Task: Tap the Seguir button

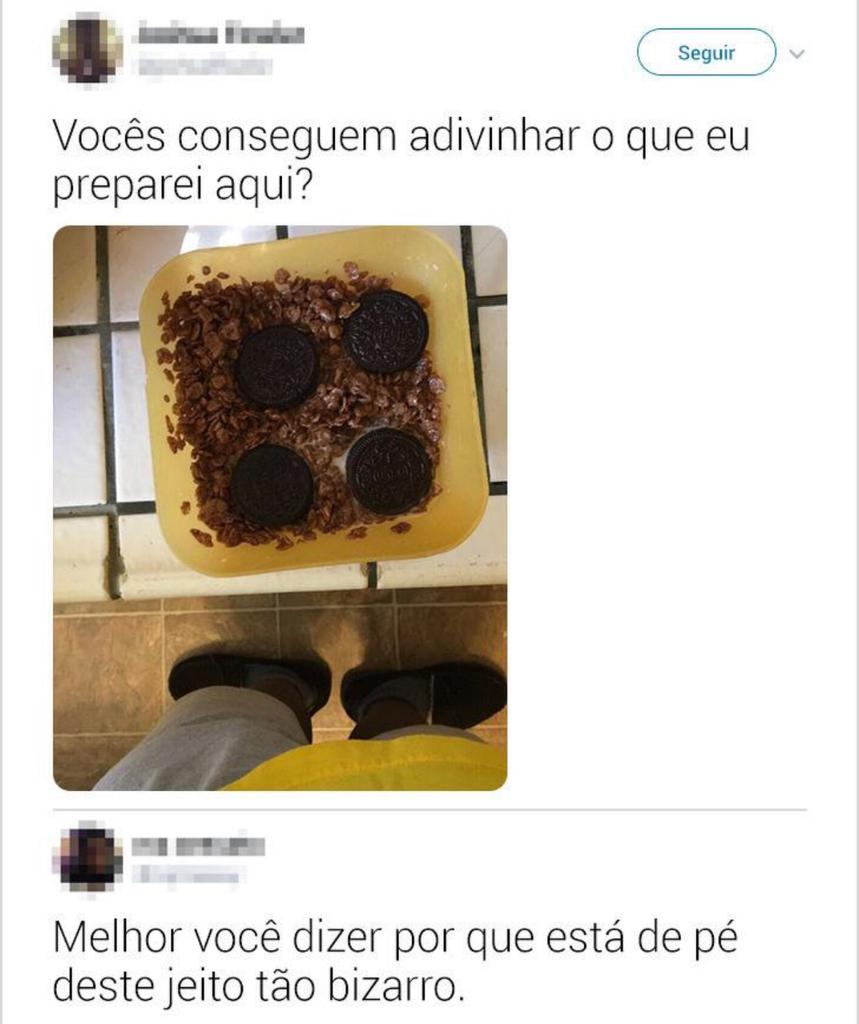Action: tap(706, 53)
